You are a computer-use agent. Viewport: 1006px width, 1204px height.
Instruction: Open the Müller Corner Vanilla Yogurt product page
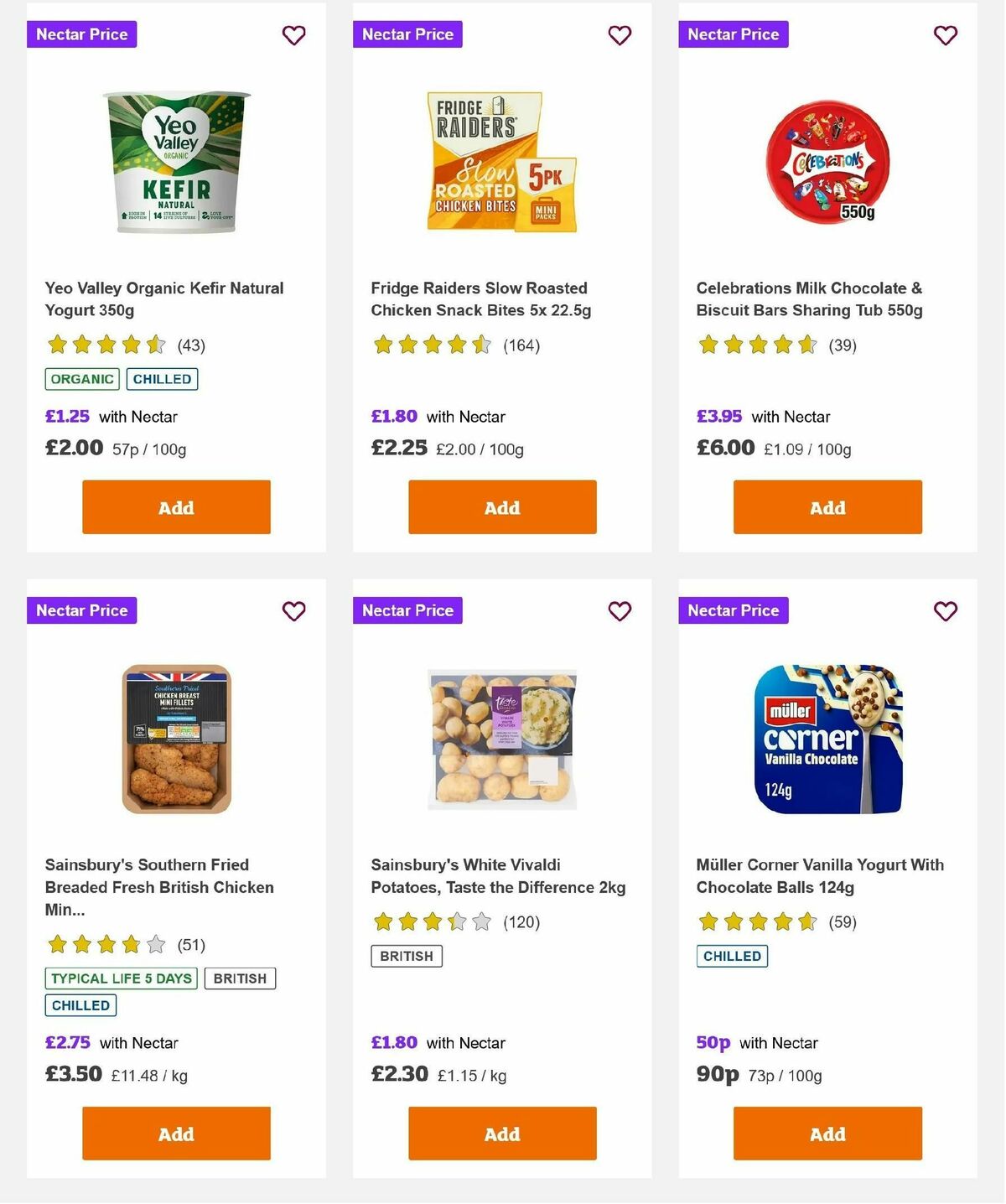(x=820, y=875)
